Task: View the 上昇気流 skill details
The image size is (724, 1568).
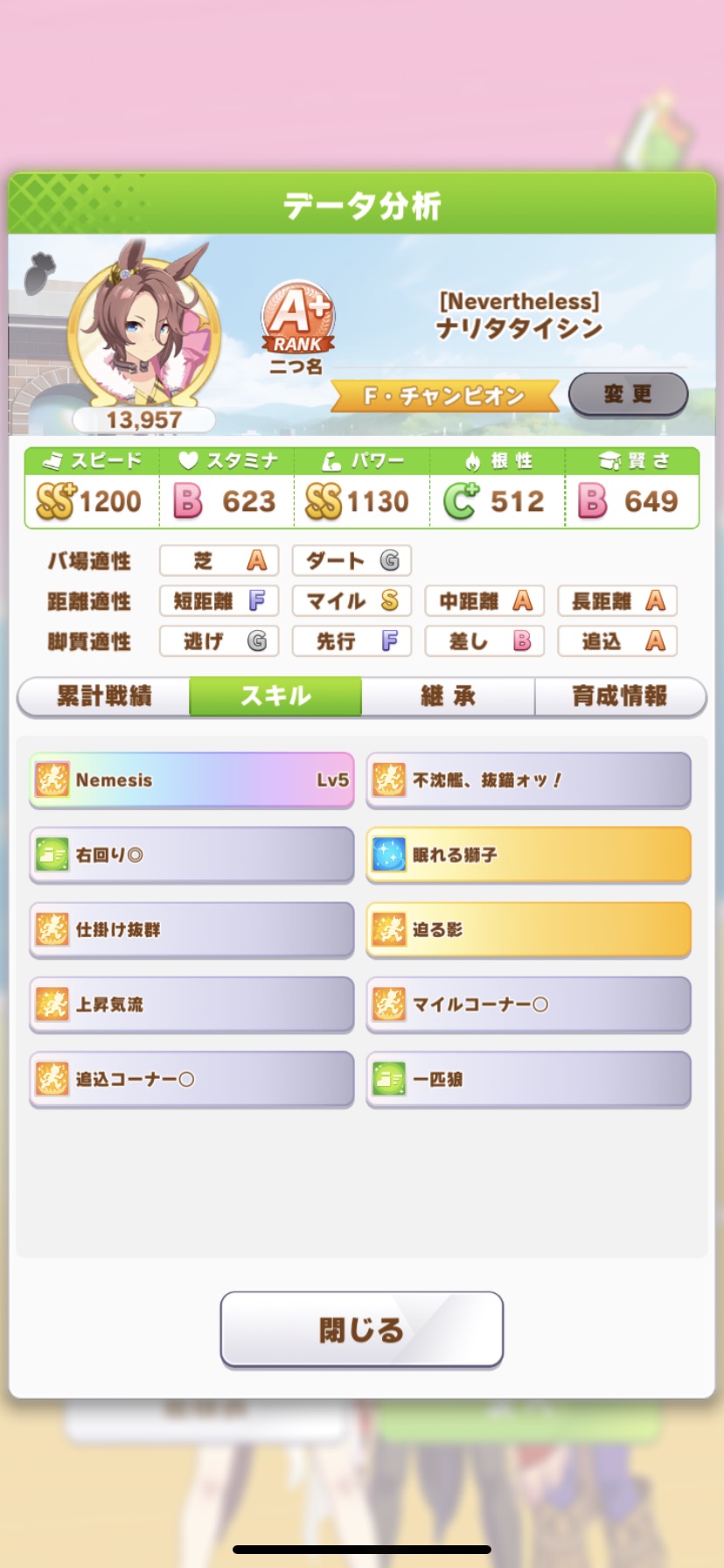Action: tap(191, 1004)
